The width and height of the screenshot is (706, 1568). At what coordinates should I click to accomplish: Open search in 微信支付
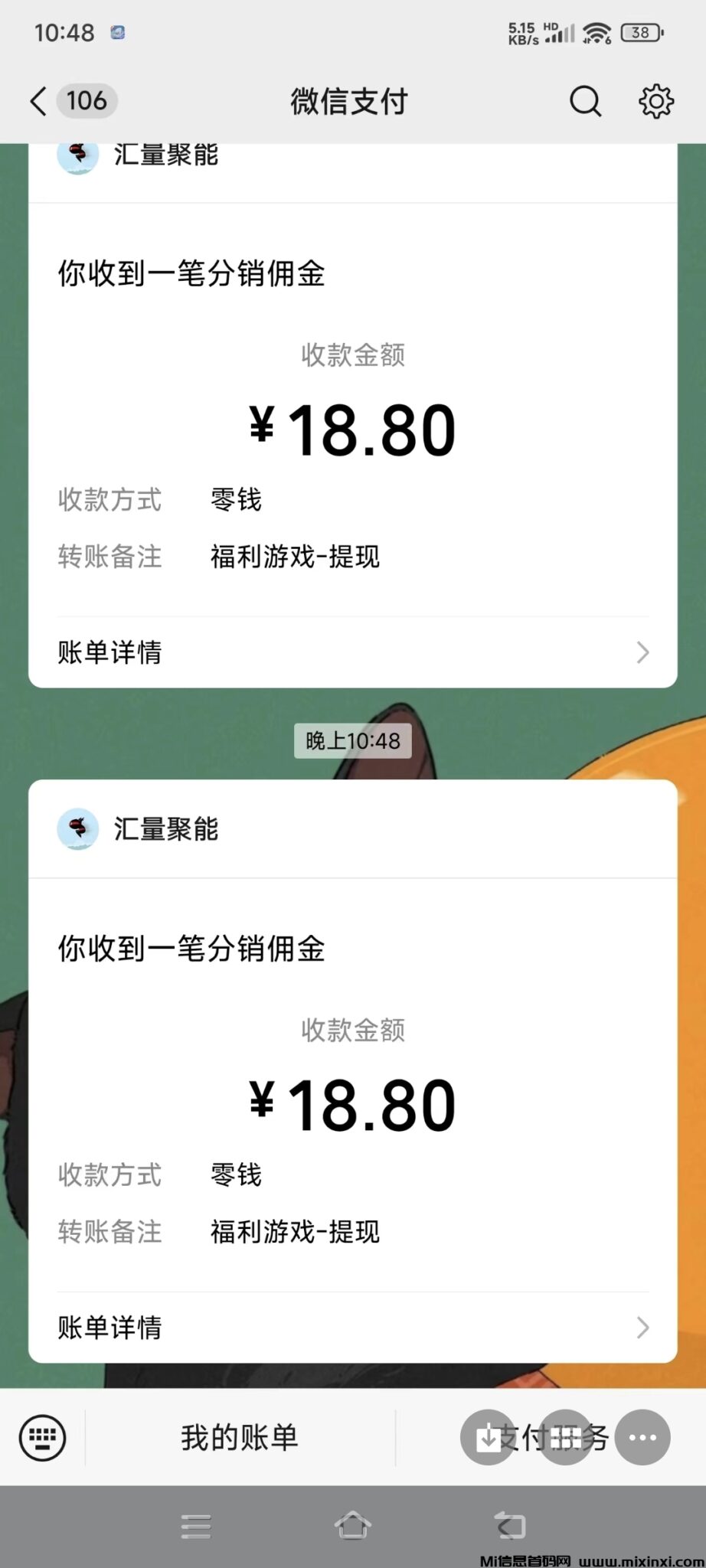point(585,101)
